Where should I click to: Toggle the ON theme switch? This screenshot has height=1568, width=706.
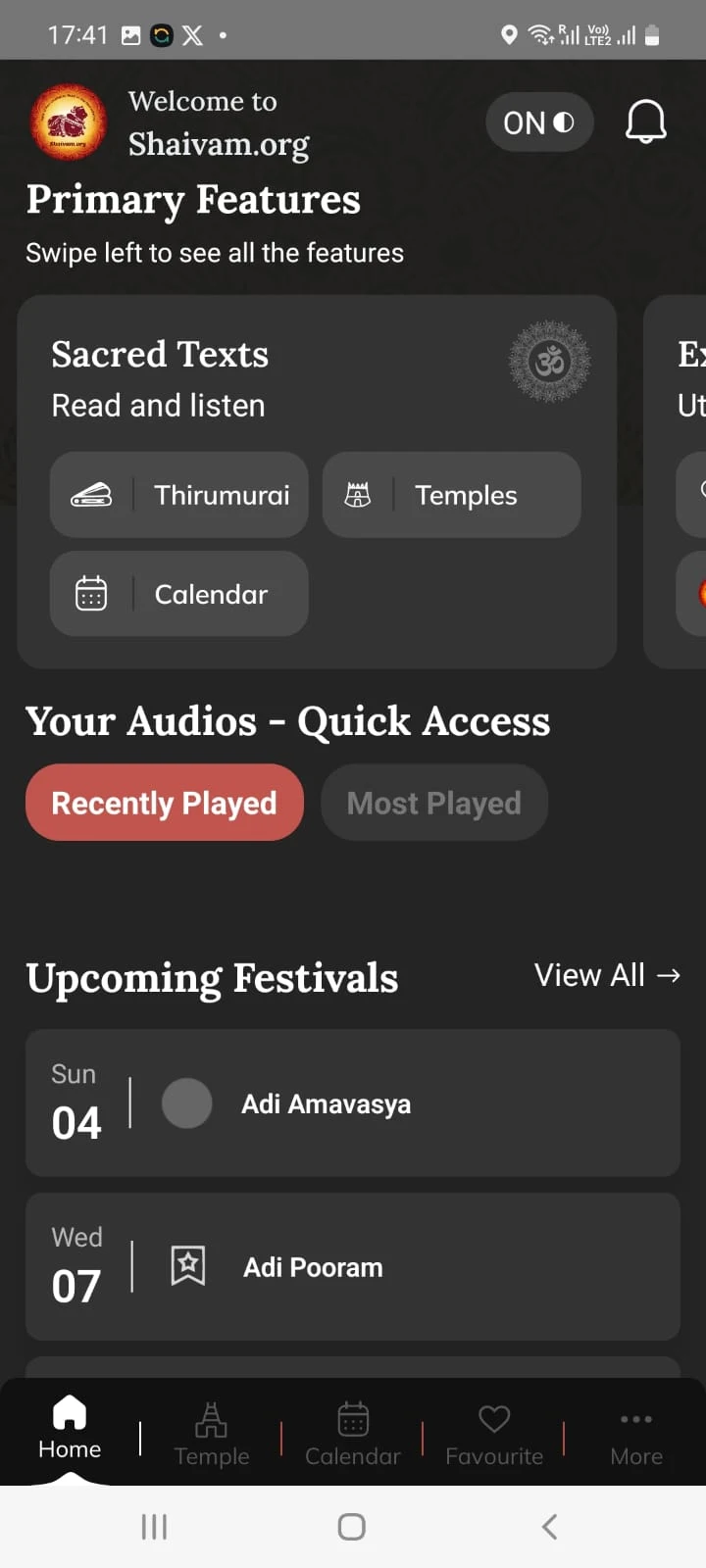[539, 122]
